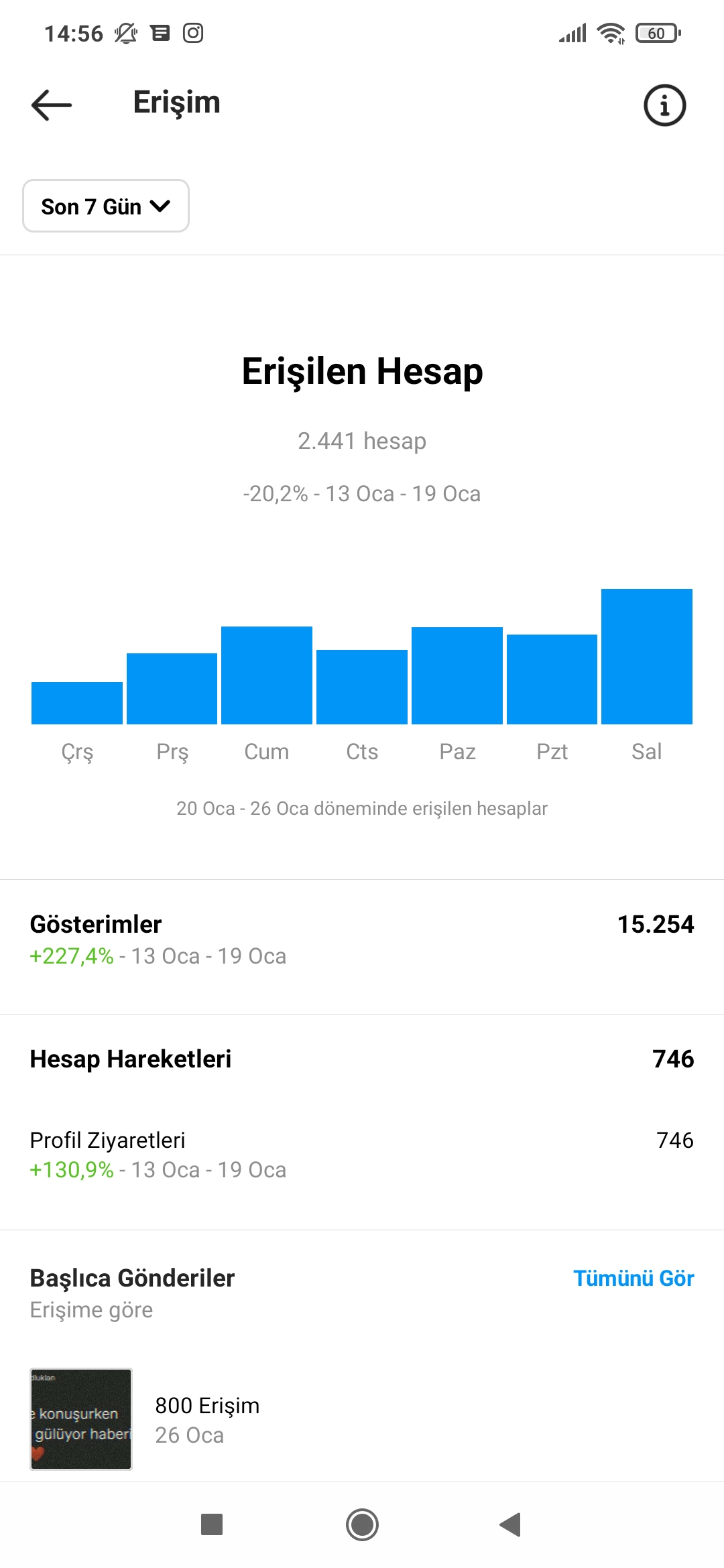Open recent apps via the square button
The width and height of the screenshot is (724, 1568).
coord(212,1524)
